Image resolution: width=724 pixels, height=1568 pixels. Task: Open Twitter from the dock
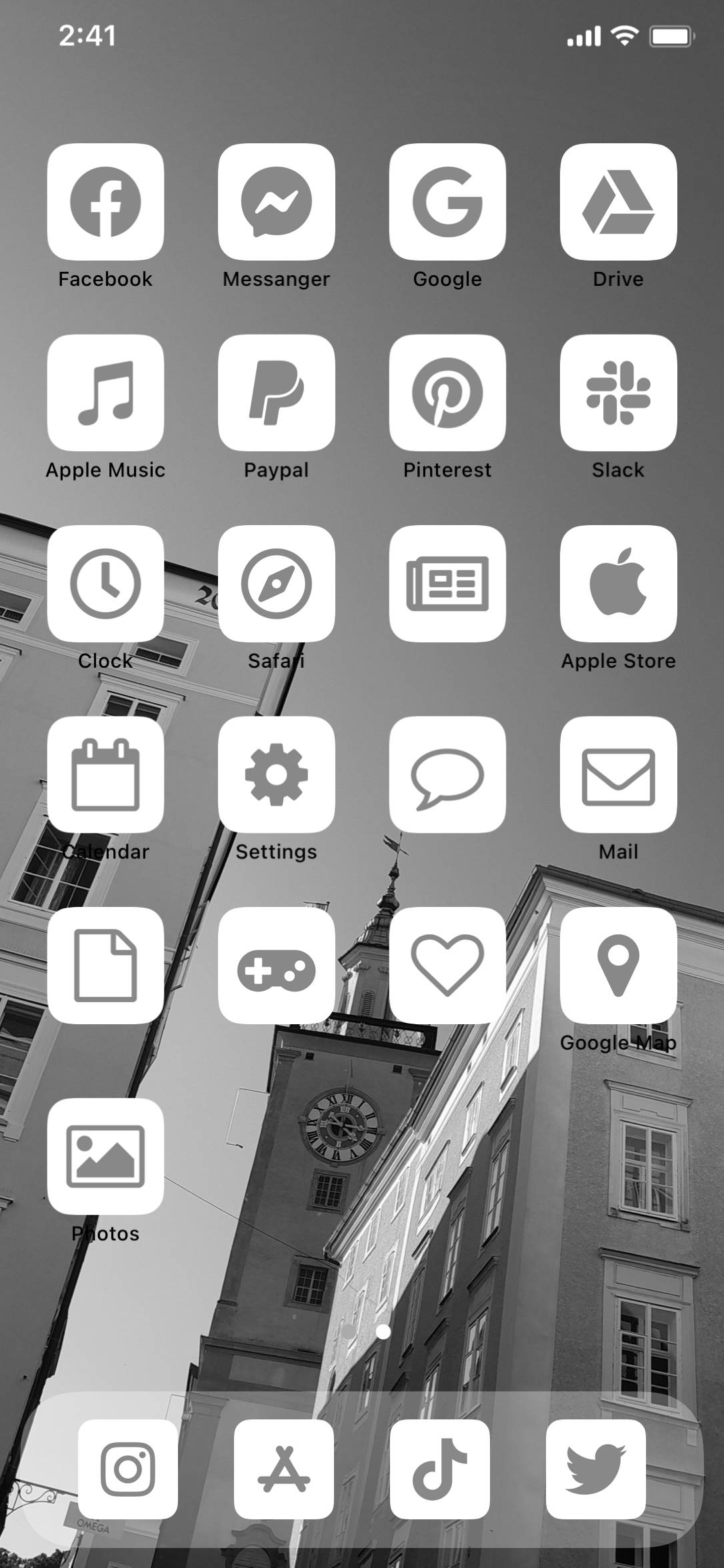click(595, 1469)
